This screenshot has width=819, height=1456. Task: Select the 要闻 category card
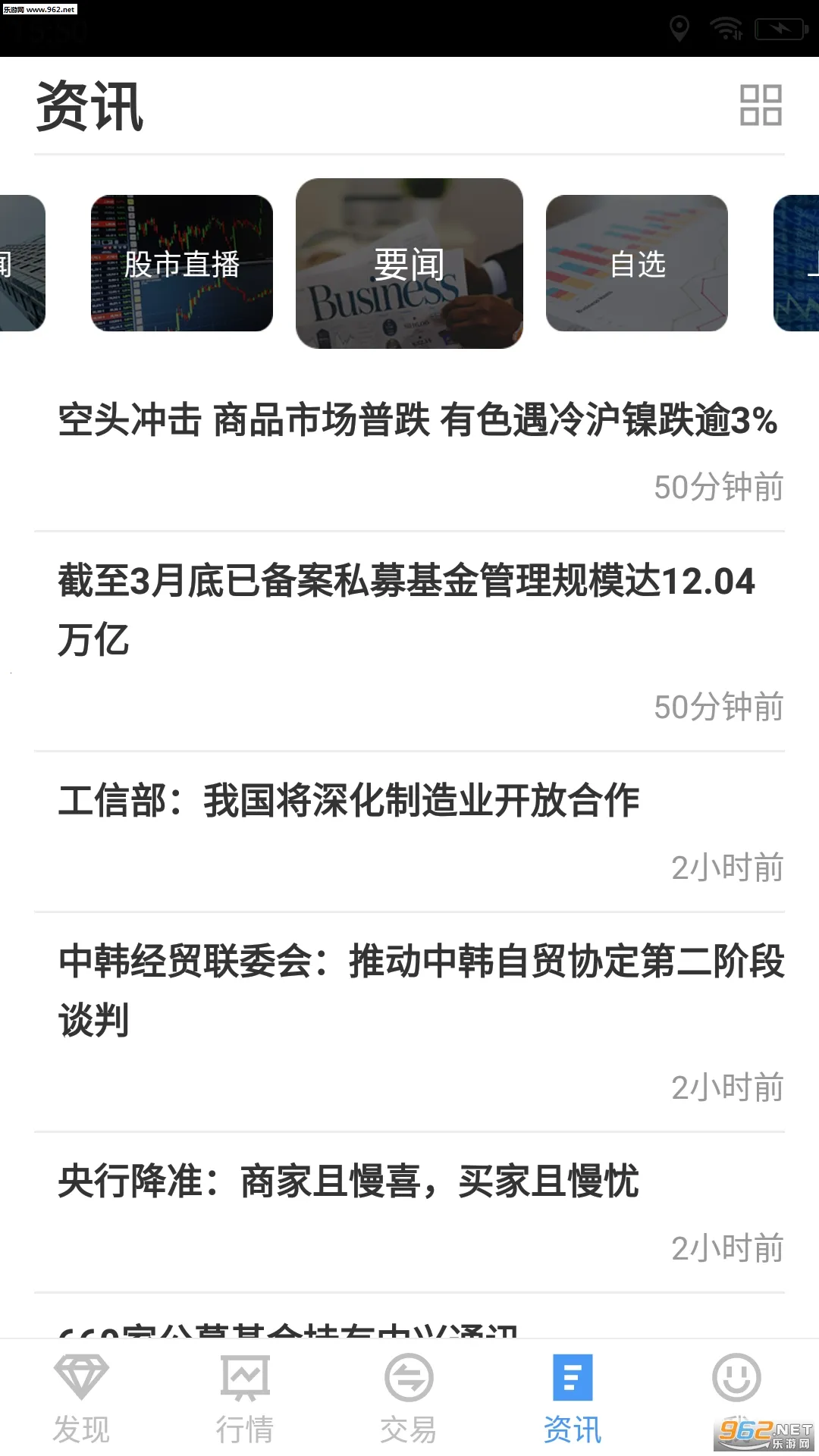pos(409,263)
